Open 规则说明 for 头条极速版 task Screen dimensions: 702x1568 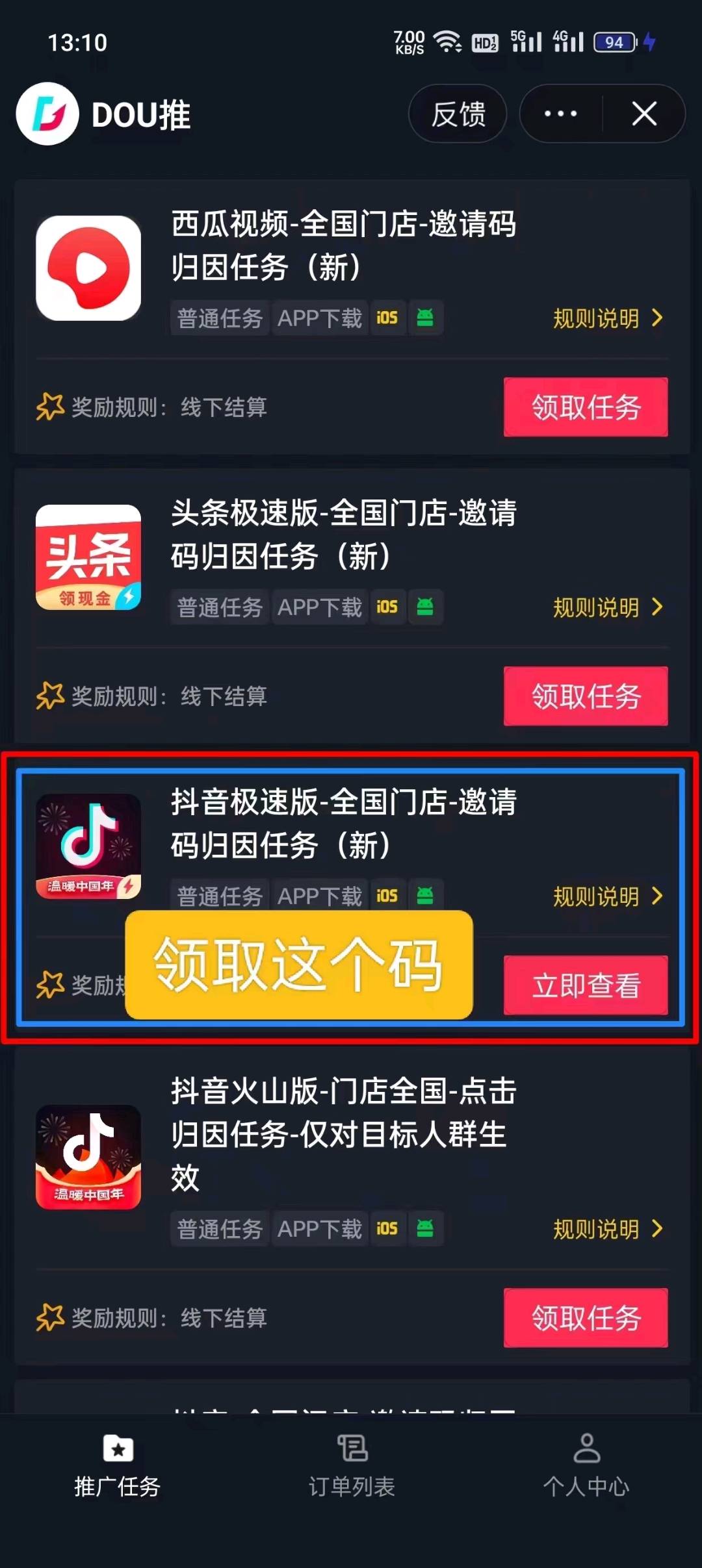tap(607, 607)
